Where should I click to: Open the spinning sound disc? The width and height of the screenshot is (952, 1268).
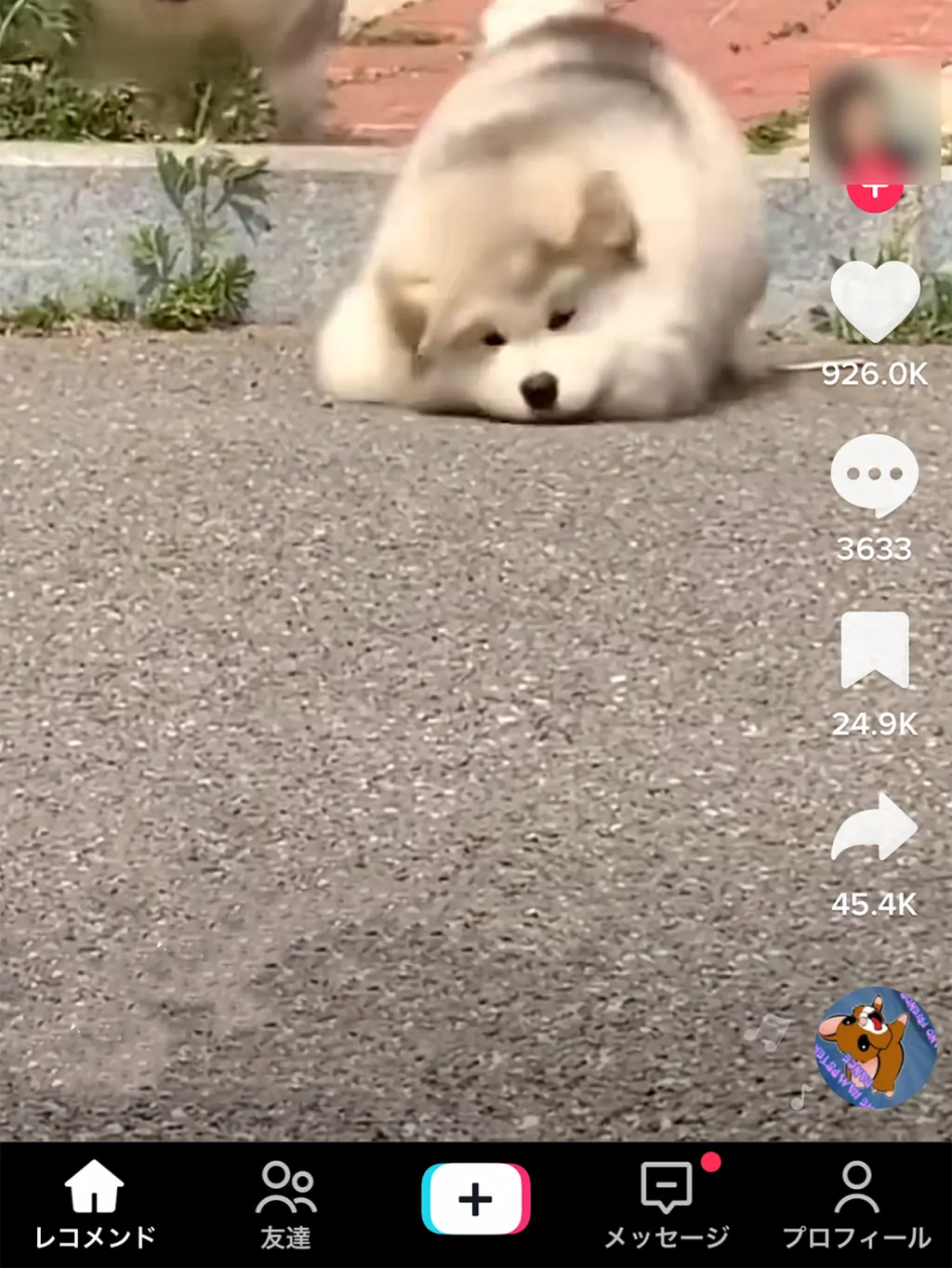pos(875,1048)
